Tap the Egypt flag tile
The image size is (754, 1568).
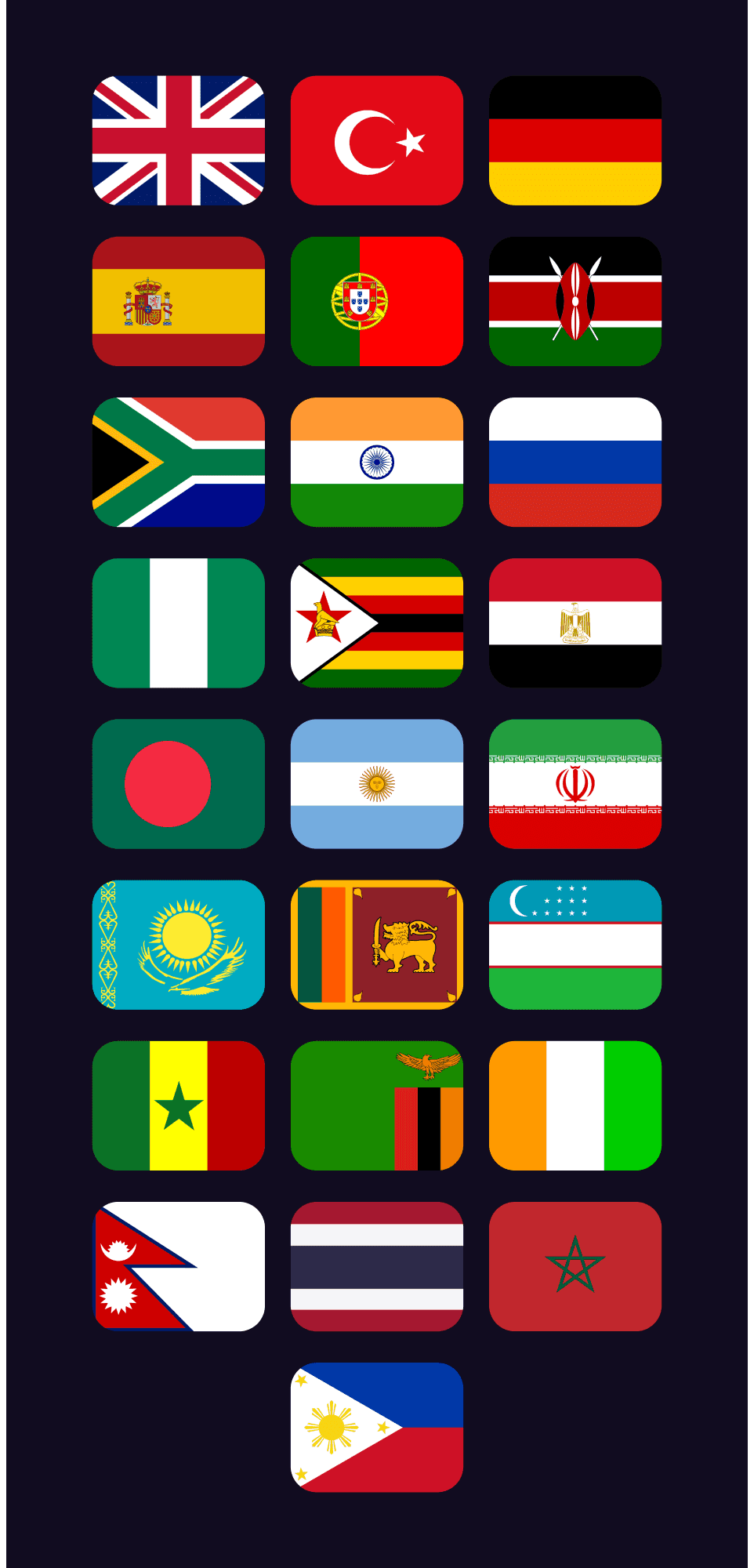pyautogui.click(x=575, y=622)
